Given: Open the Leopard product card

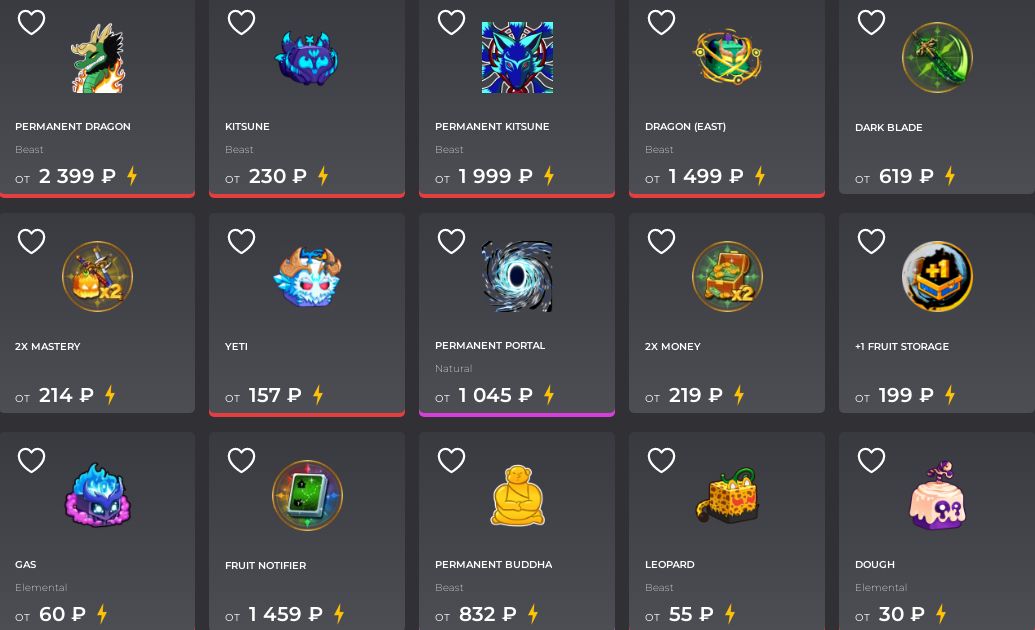Looking at the screenshot, I should pos(727,531).
